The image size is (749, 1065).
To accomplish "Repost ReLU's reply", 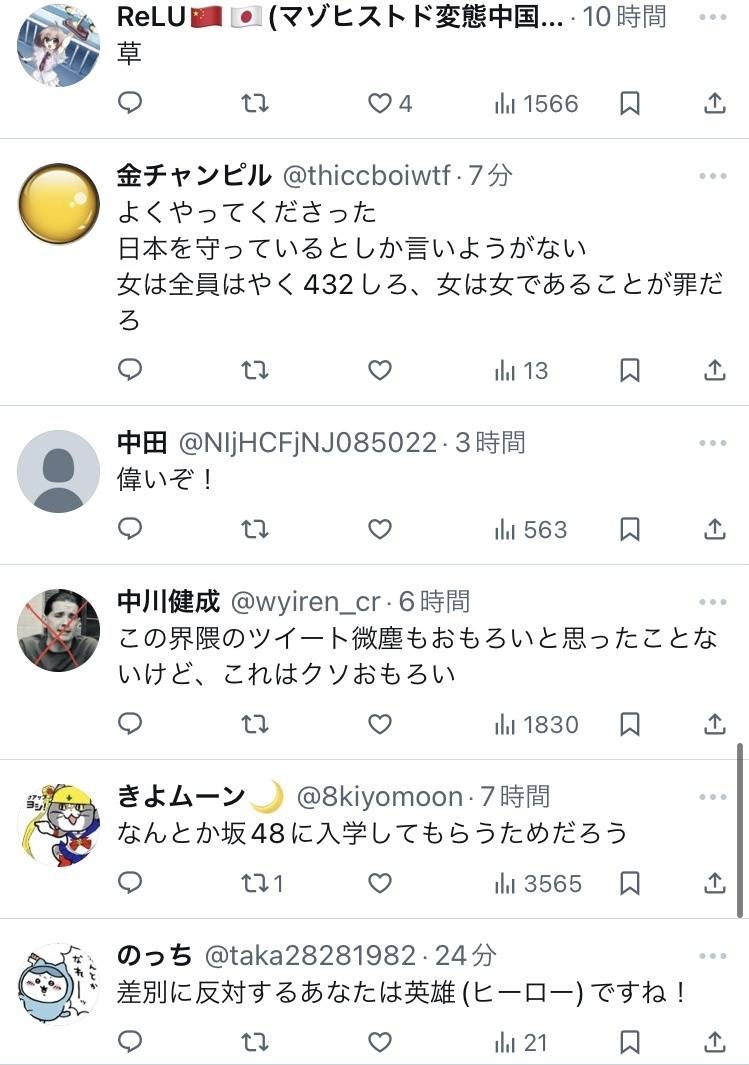I will click(255, 103).
